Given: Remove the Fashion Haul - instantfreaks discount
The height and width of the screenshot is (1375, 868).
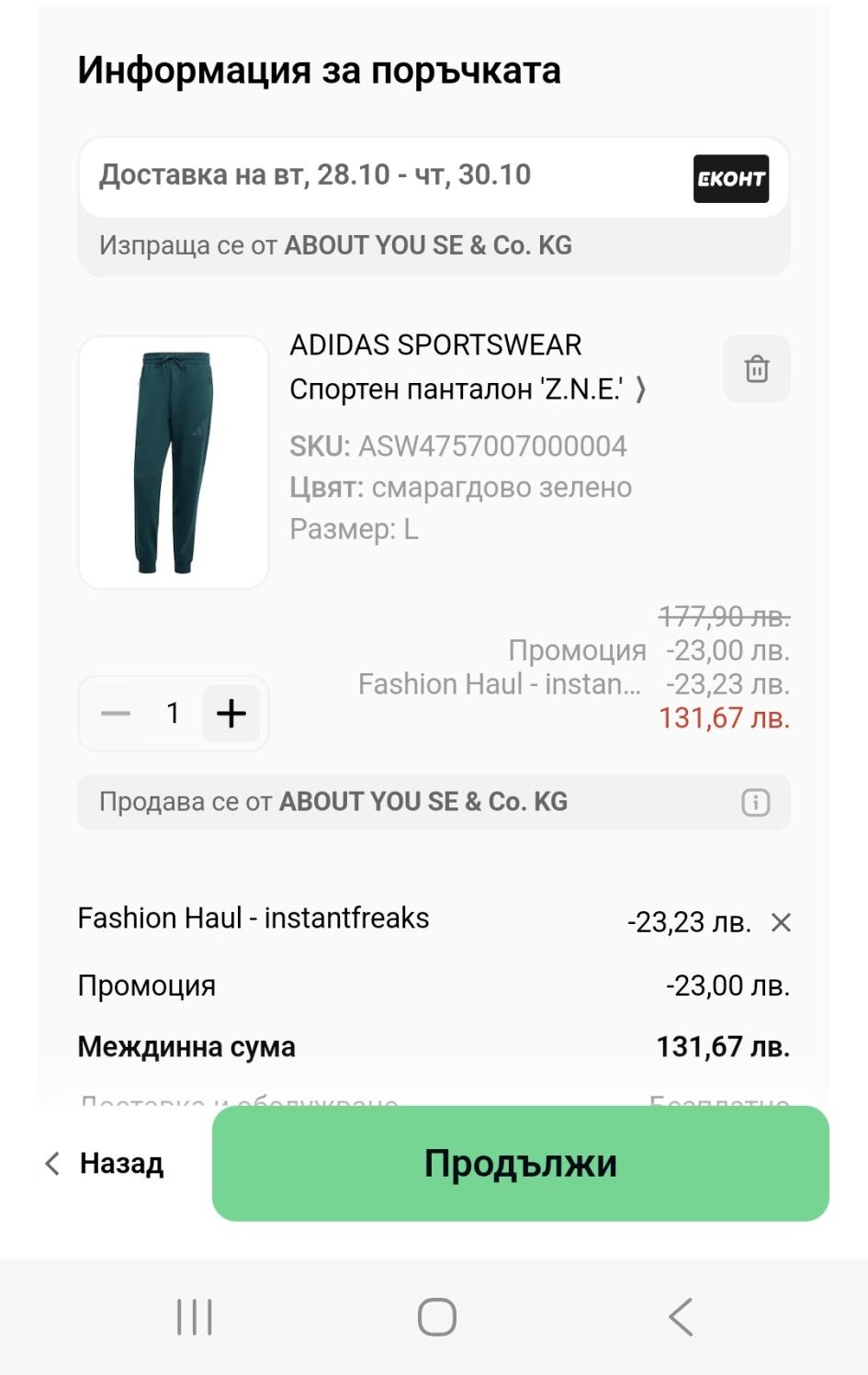Looking at the screenshot, I should pos(781,922).
